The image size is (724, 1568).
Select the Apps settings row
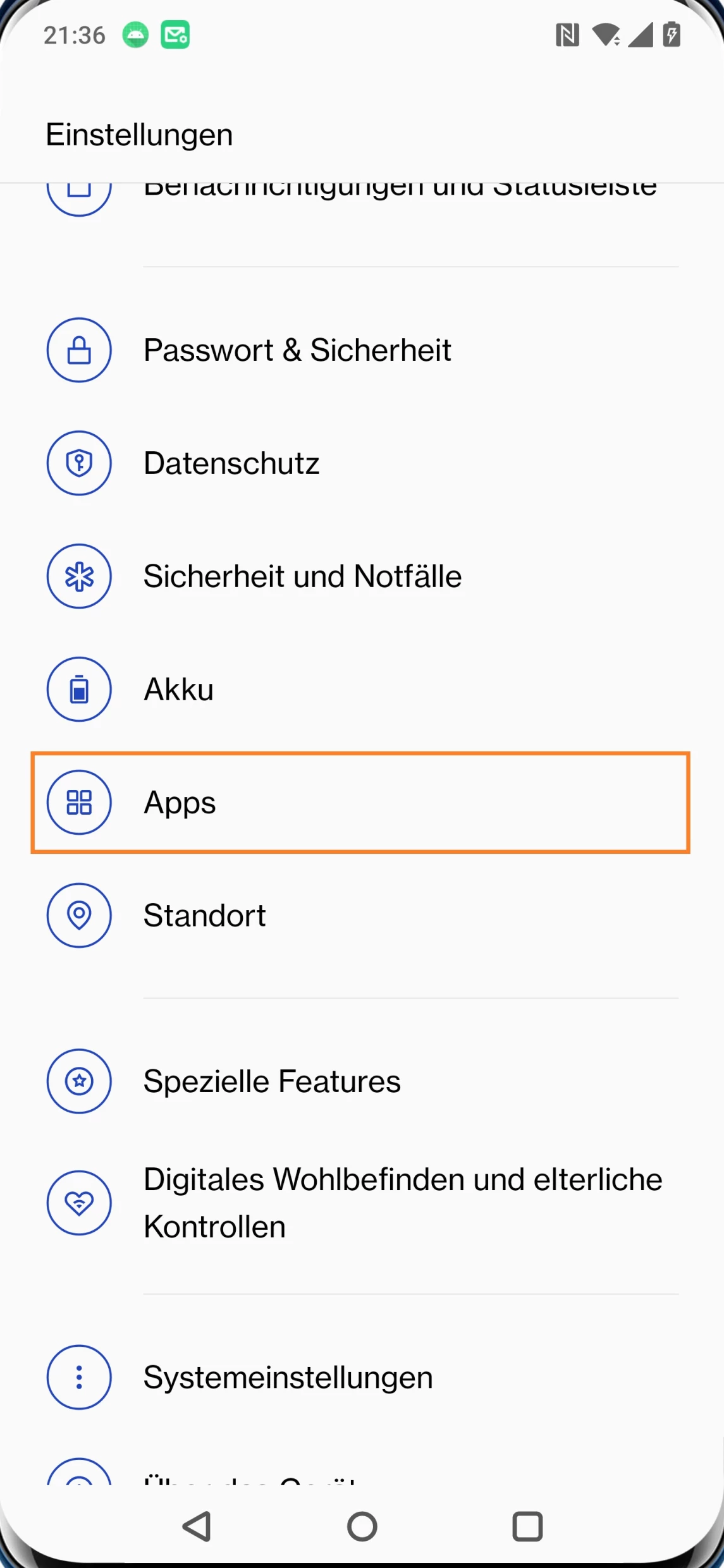pyautogui.click(x=360, y=803)
